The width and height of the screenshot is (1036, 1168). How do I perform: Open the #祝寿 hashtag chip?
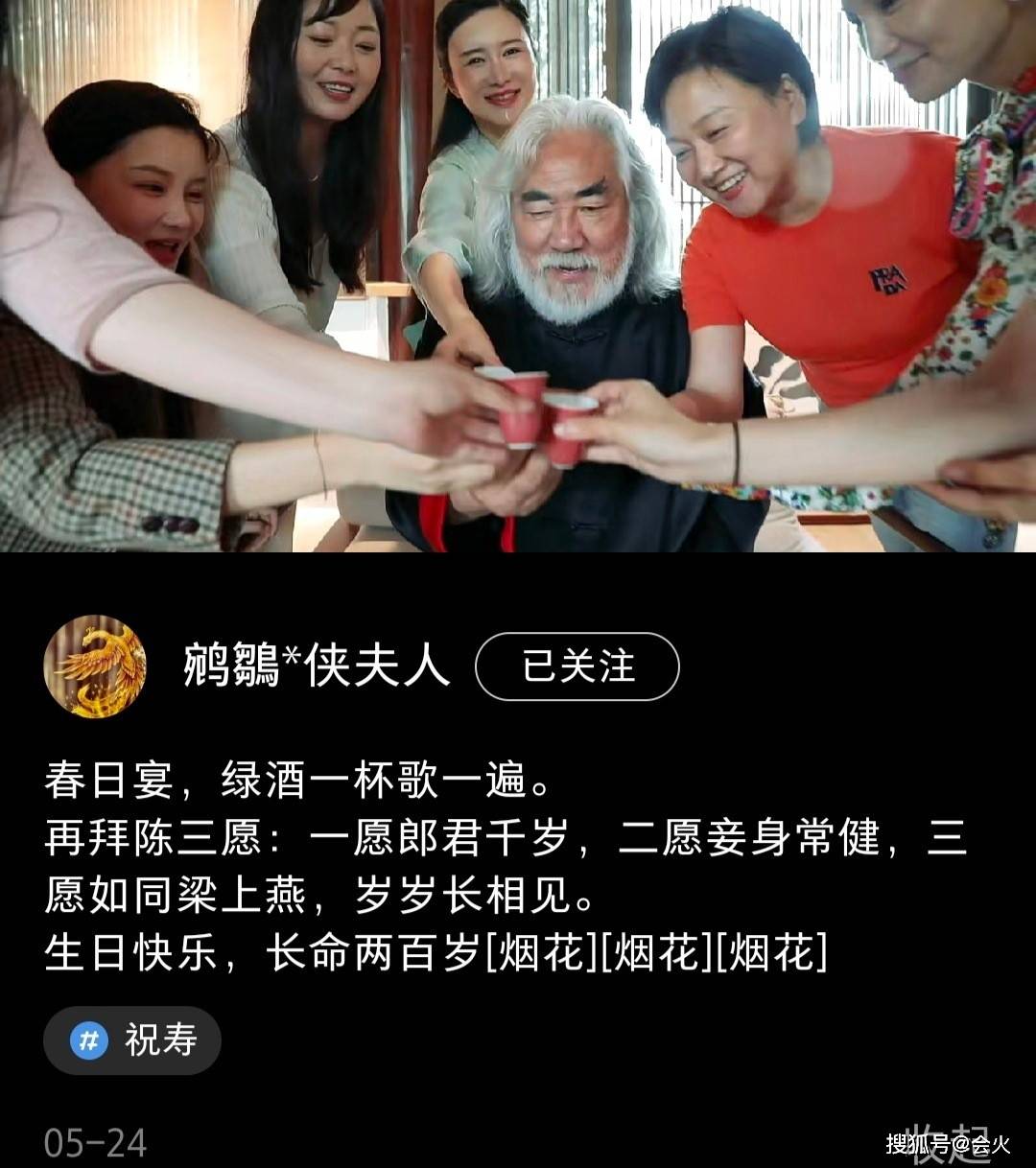(132, 1040)
